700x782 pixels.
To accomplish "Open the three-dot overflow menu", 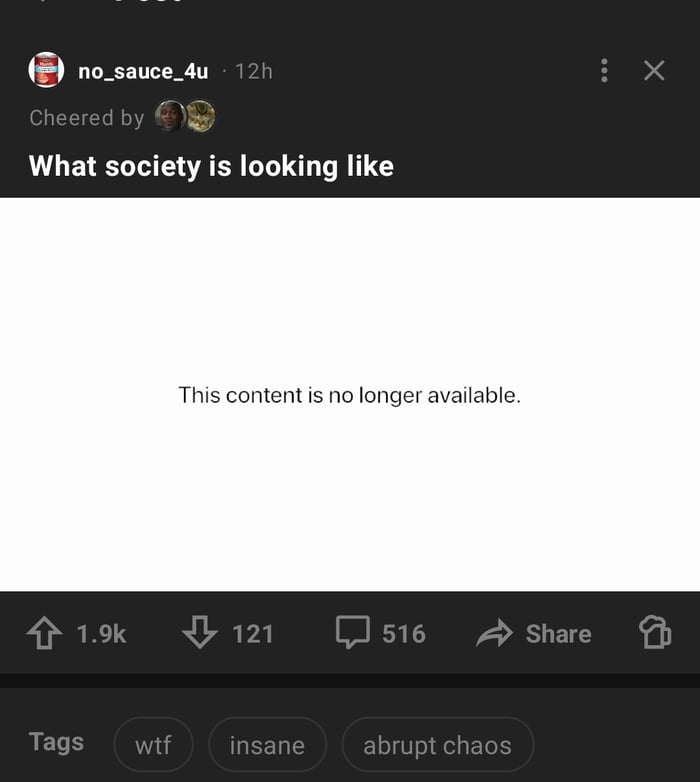I will tap(604, 70).
